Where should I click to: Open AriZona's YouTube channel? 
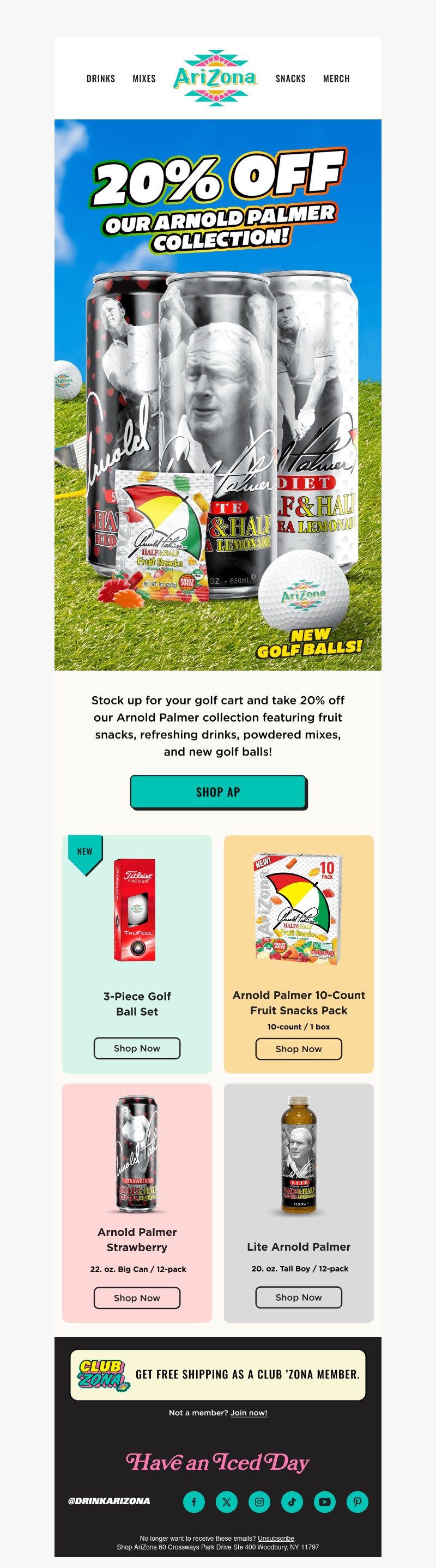tap(325, 1501)
